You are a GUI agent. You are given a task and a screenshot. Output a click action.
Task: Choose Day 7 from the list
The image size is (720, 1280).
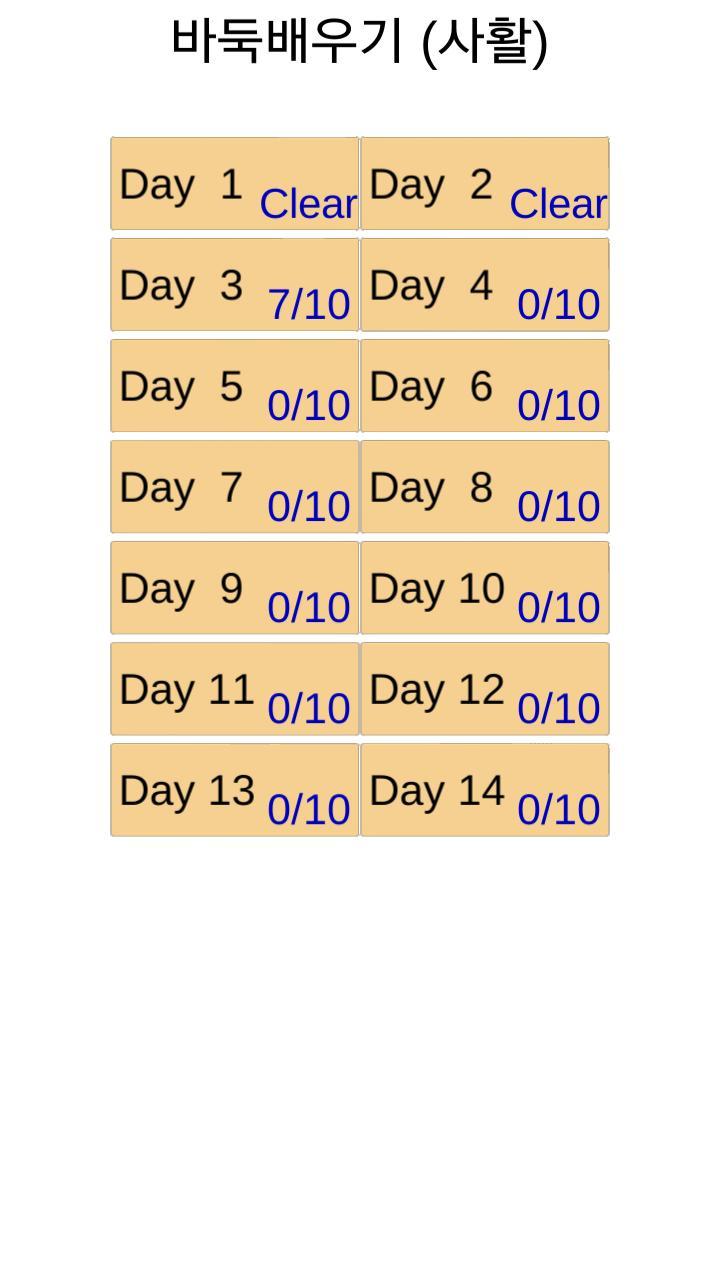[234, 487]
